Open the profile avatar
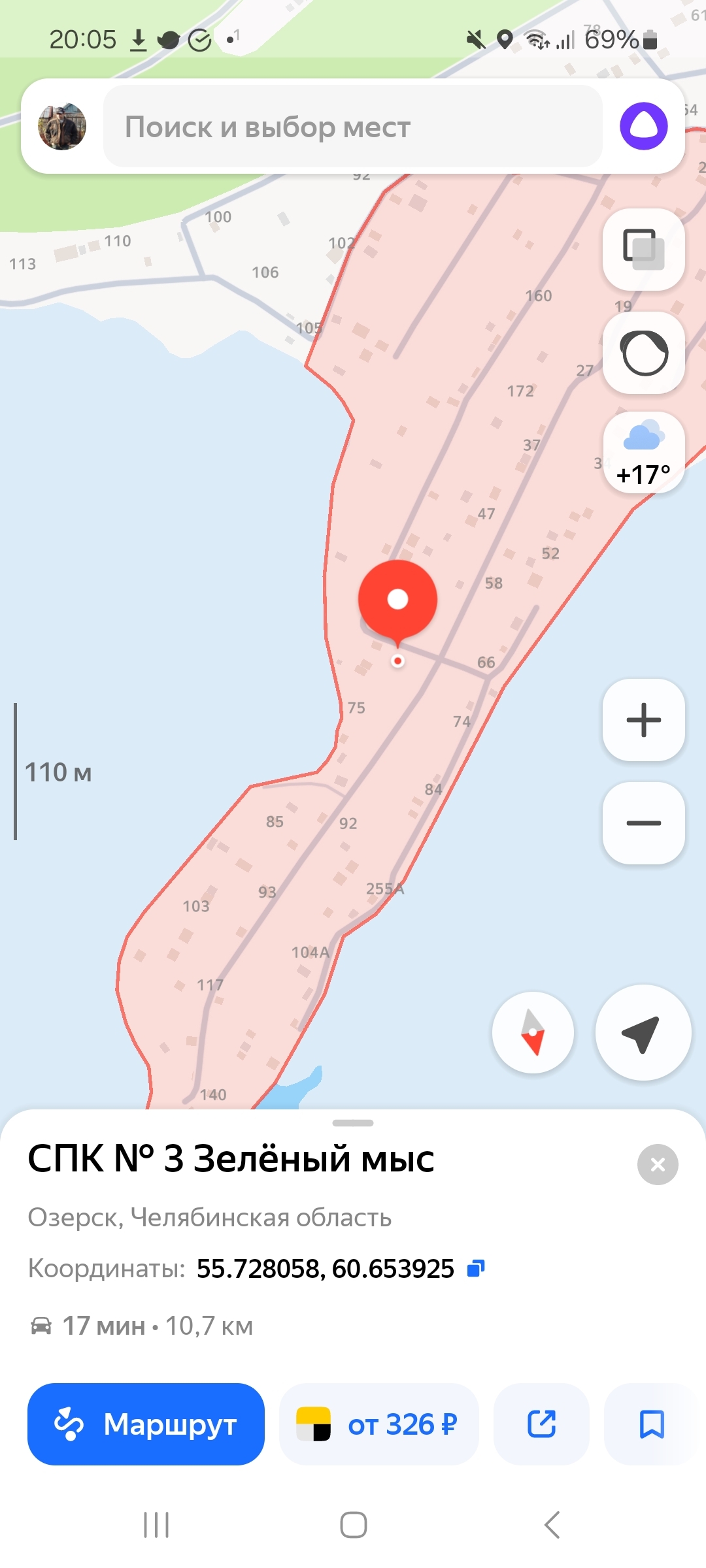Image resolution: width=706 pixels, height=1568 pixels. (62, 127)
